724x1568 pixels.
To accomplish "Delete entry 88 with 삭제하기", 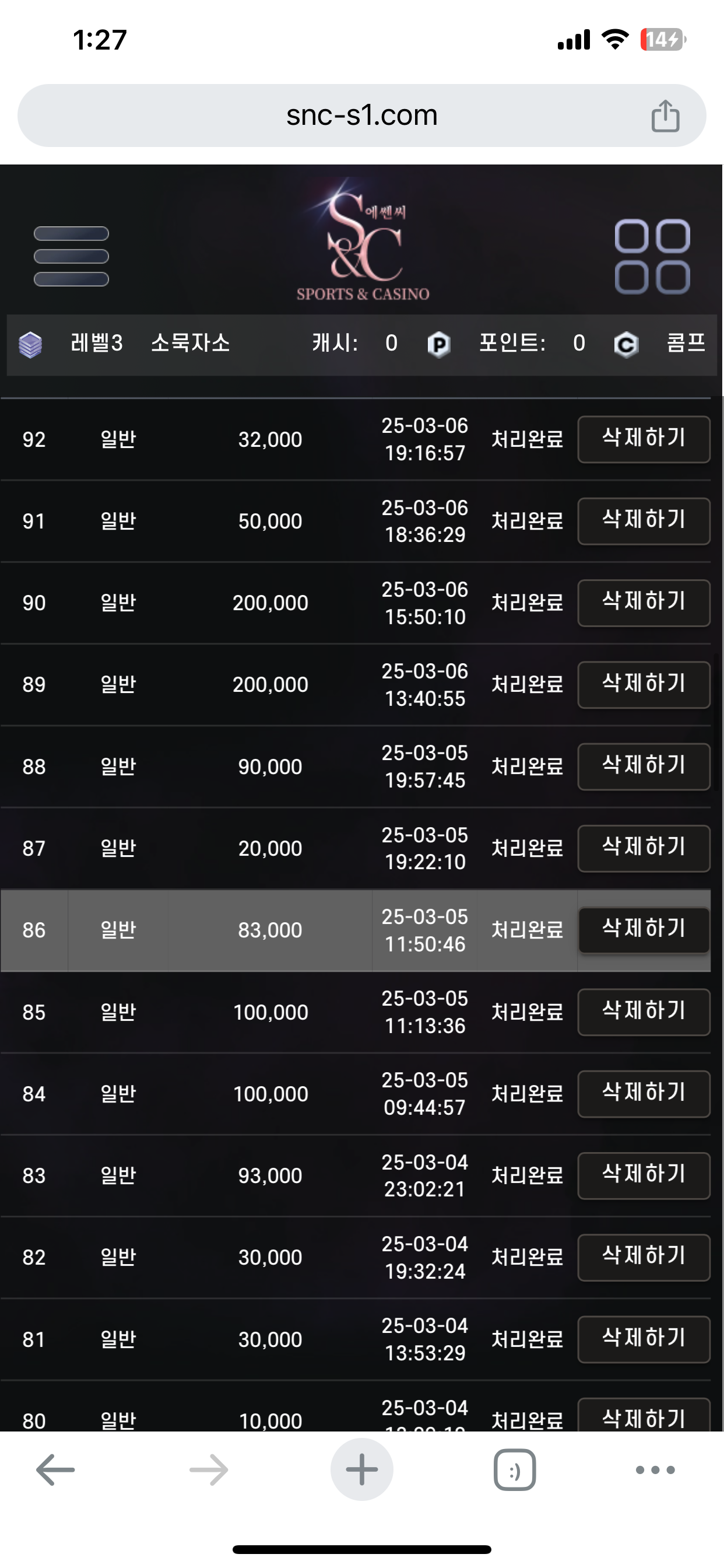I will [x=644, y=766].
